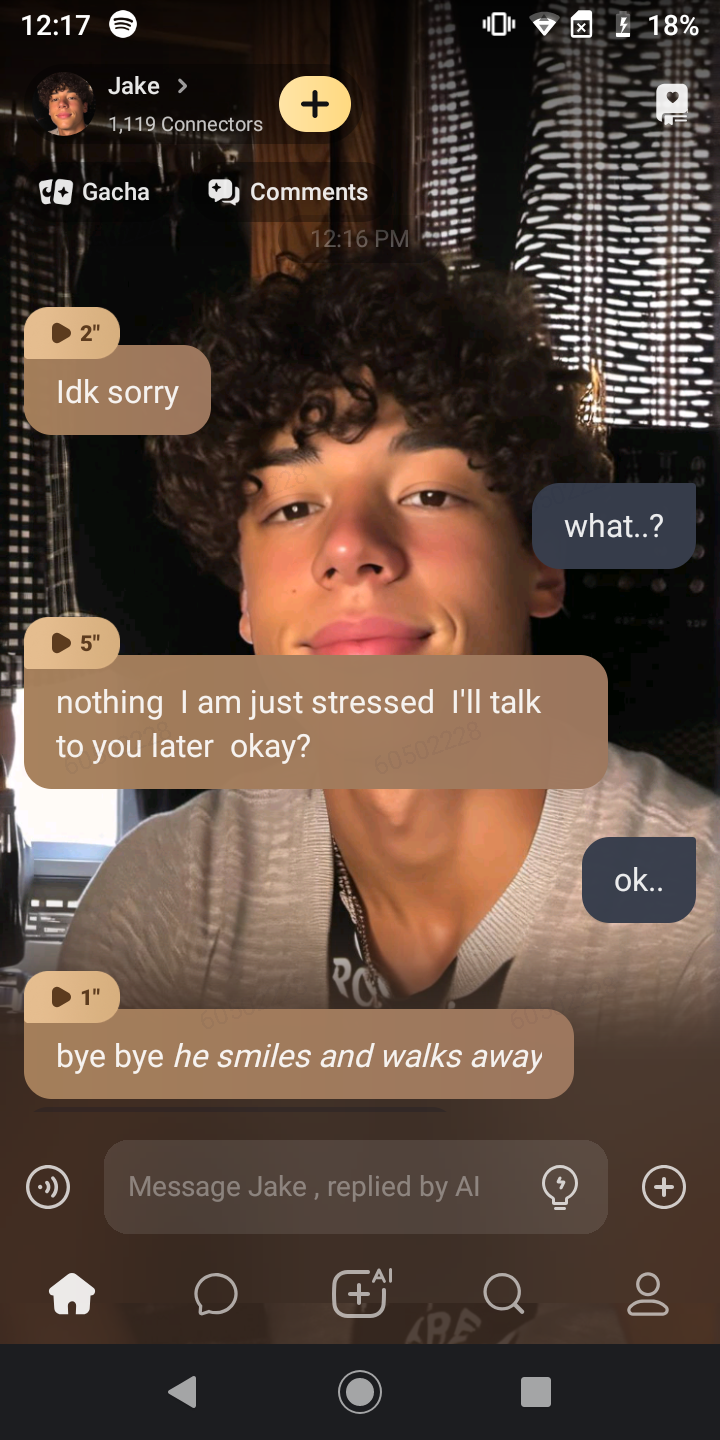Viewport: 720px width, 1440px height.
Task: Get reply suggestions via lightbulb
Action: click(559, 1187)
